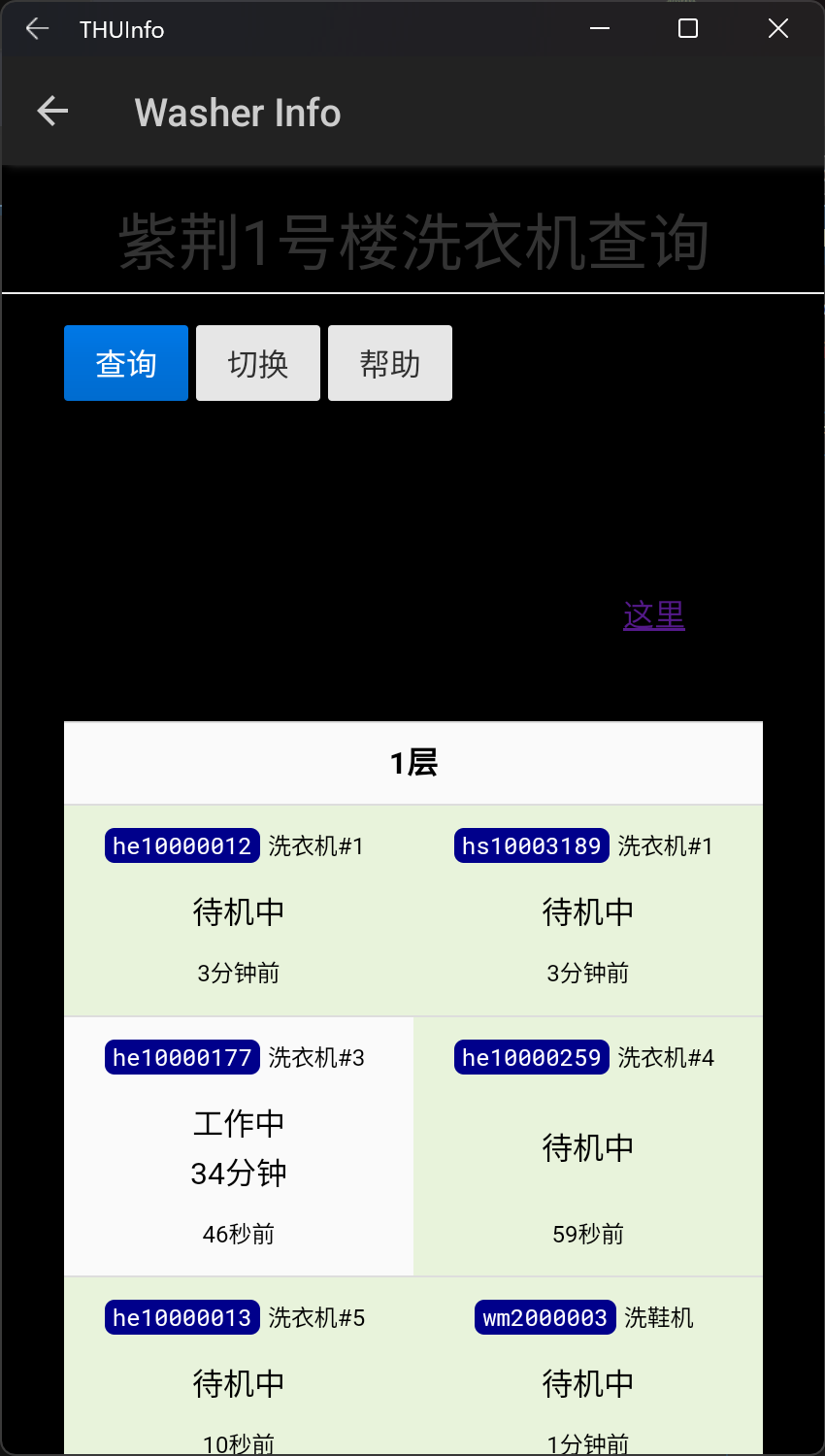Screen dimensions: 825x1456
Task: Select the hs10003189 machine ID badge
Action: click(x=531, y=844)
